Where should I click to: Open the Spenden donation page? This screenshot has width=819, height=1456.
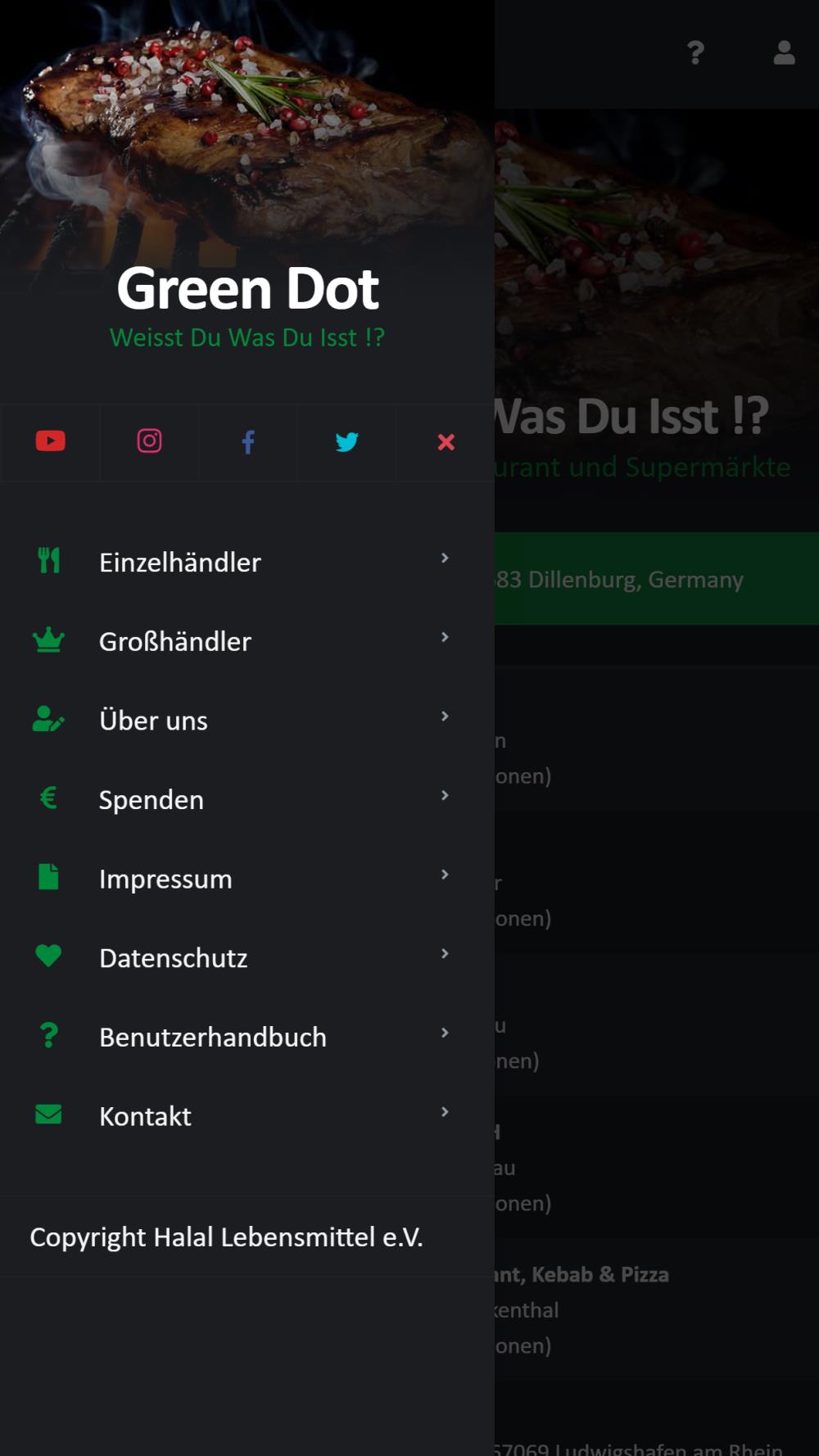click(x=152, y=799)
